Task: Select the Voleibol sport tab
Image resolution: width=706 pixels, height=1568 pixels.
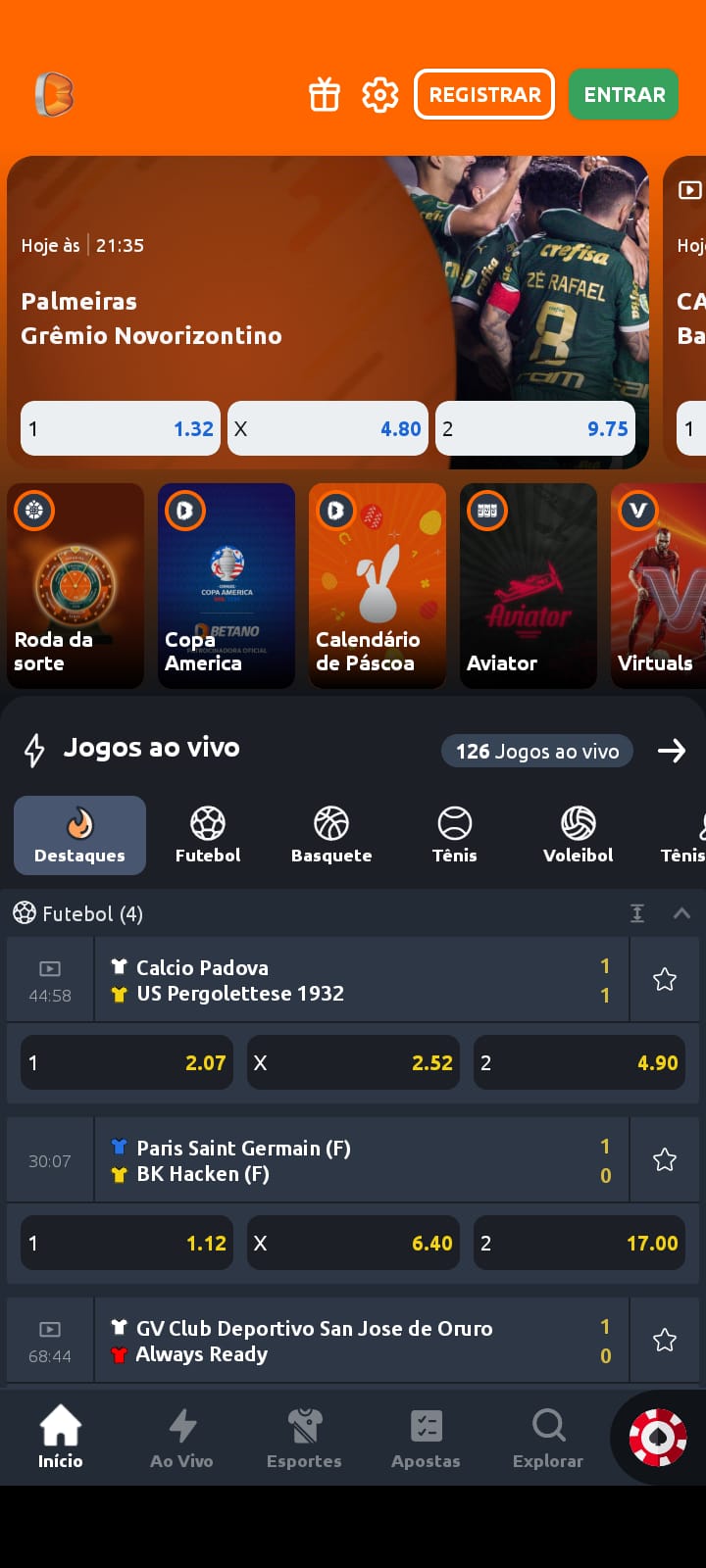Action: (x=578, y=835)
